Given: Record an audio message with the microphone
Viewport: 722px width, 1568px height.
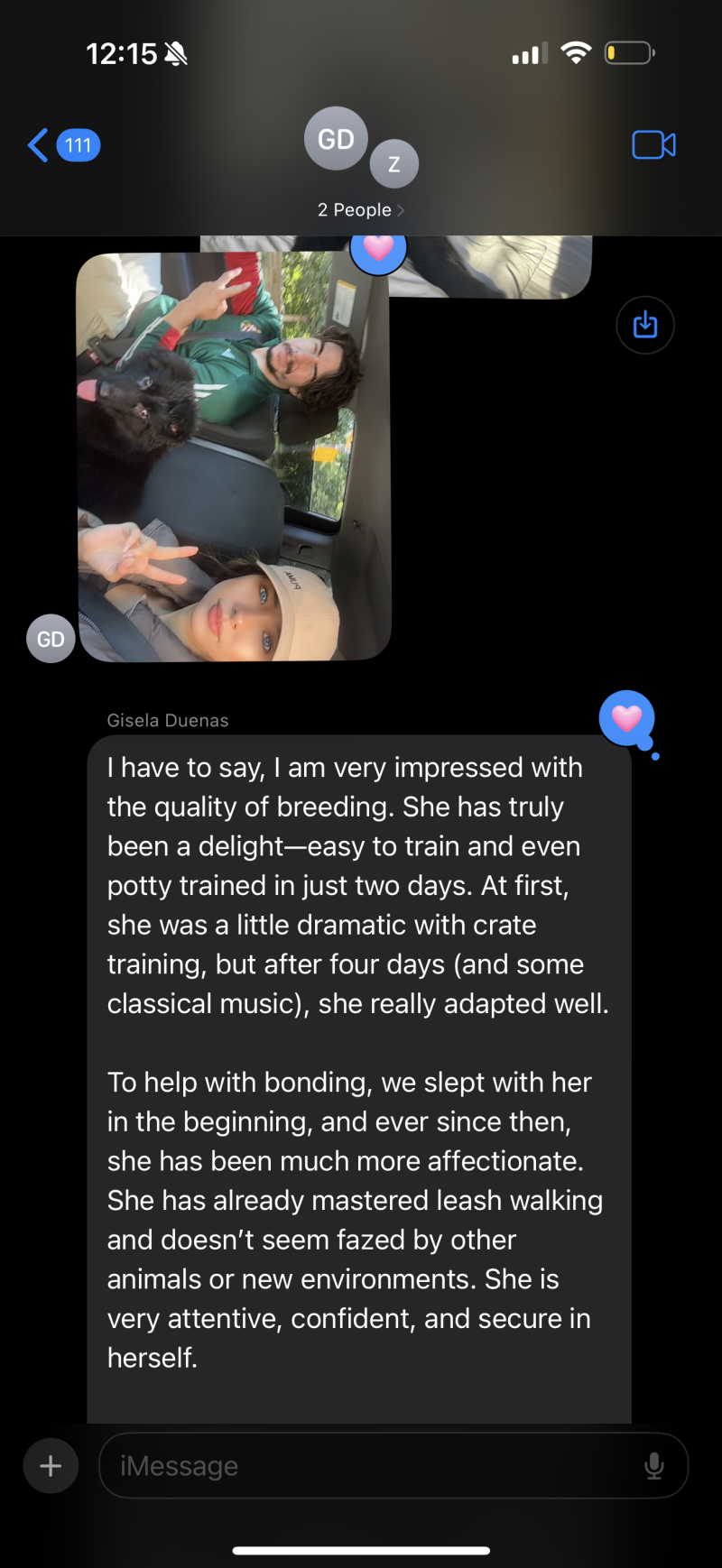Looking at the screenshot, I should (x=654, y=1465).
